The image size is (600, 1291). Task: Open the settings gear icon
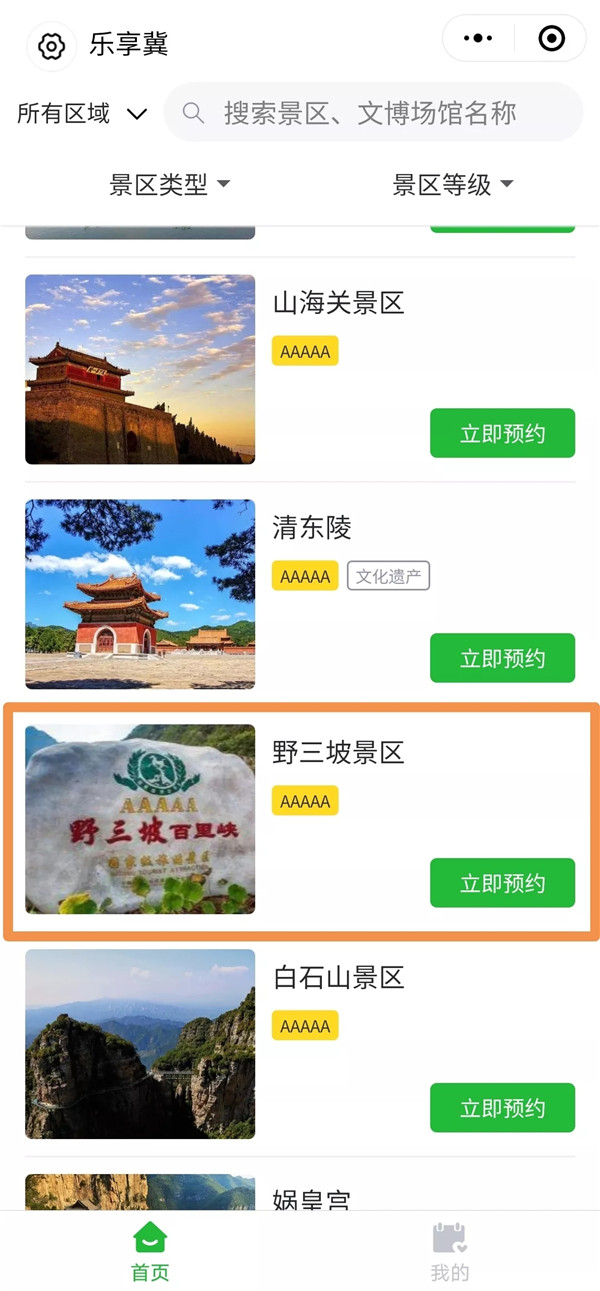51,46
